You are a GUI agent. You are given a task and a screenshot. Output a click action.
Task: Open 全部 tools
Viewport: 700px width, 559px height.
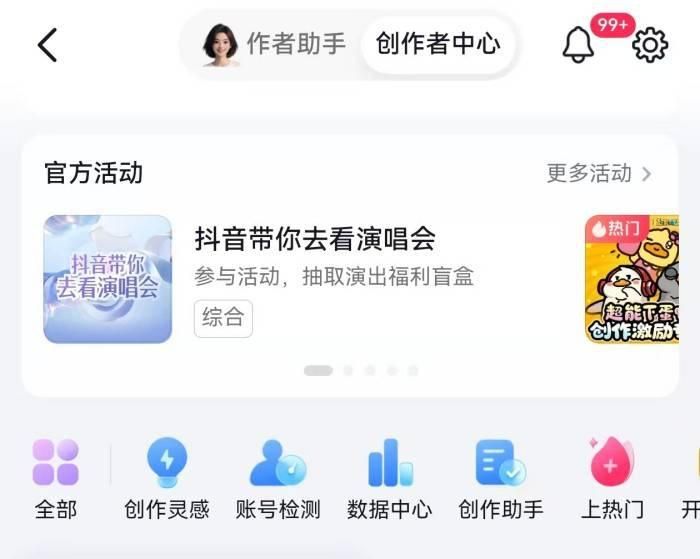[56, 478]
